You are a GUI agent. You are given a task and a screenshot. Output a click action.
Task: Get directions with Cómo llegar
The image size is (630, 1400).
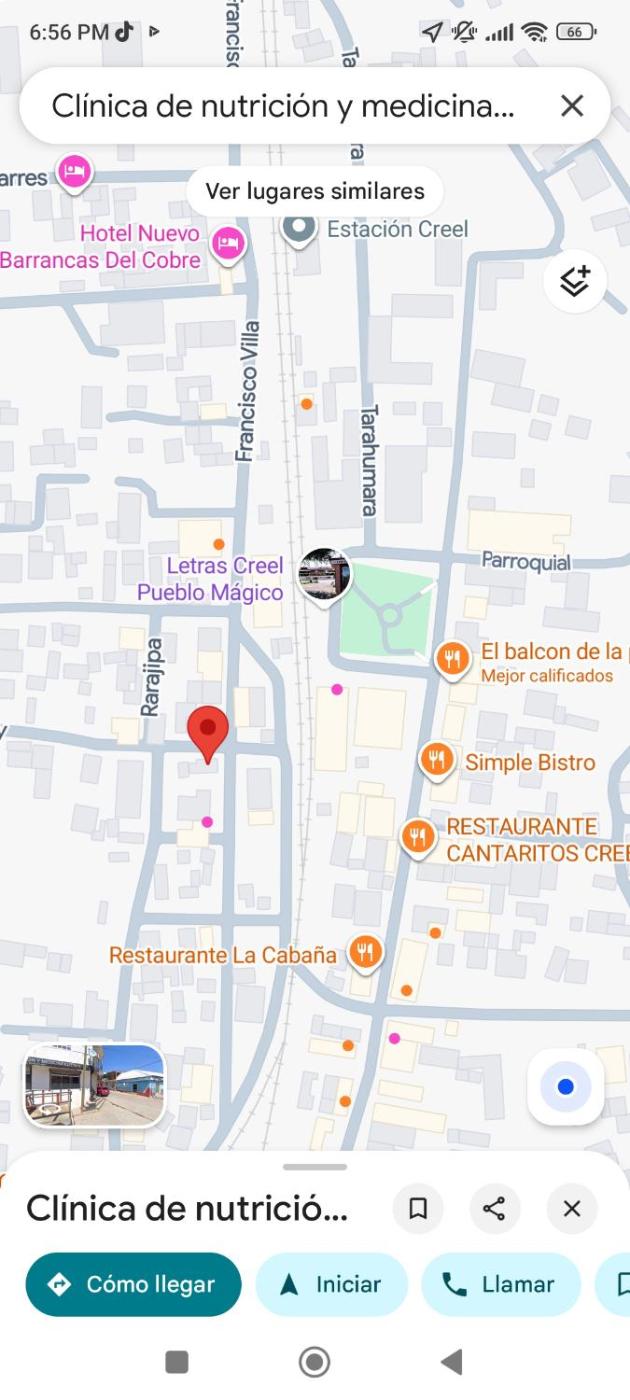pyautogui.click(x=133, y=1285)
